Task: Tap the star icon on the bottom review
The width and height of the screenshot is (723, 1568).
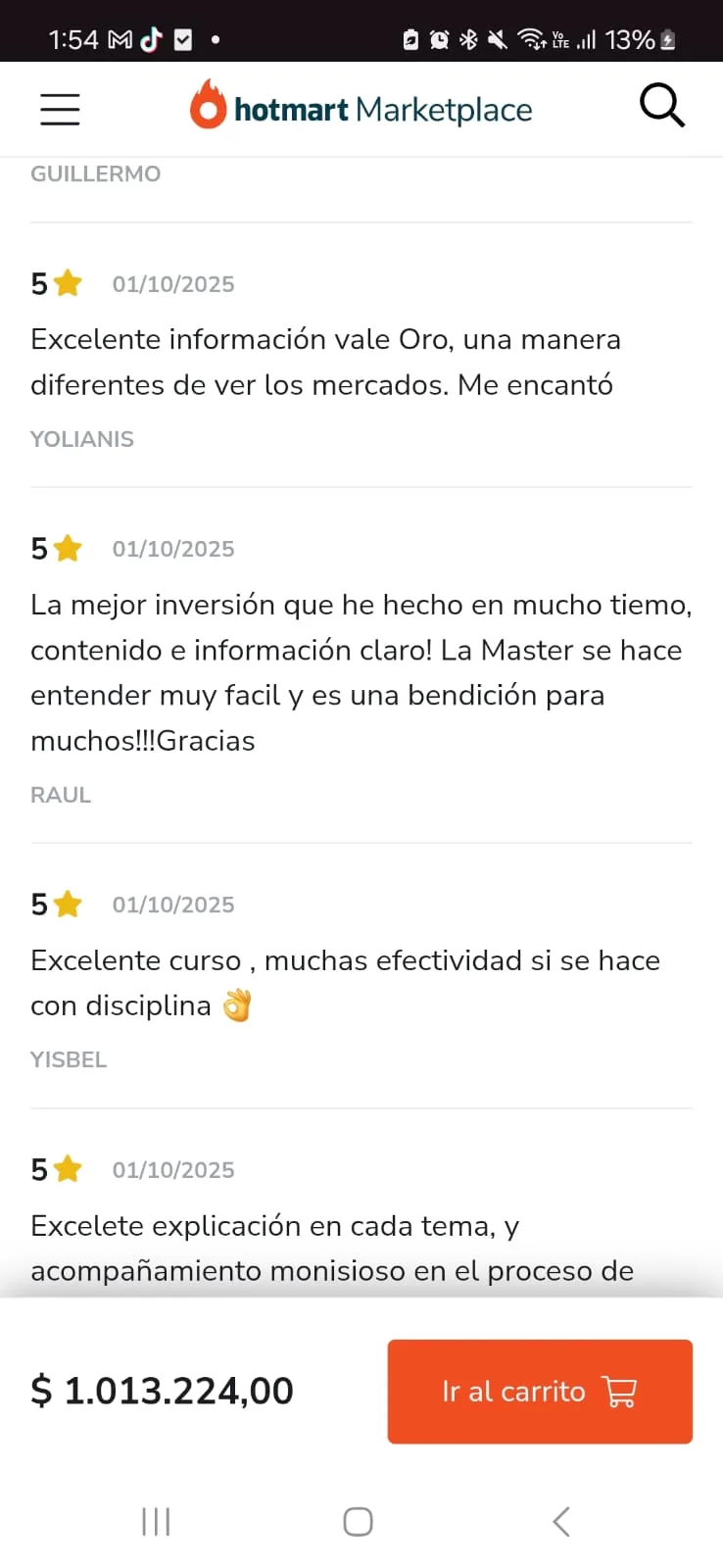Action: (x=66, y=1168)
